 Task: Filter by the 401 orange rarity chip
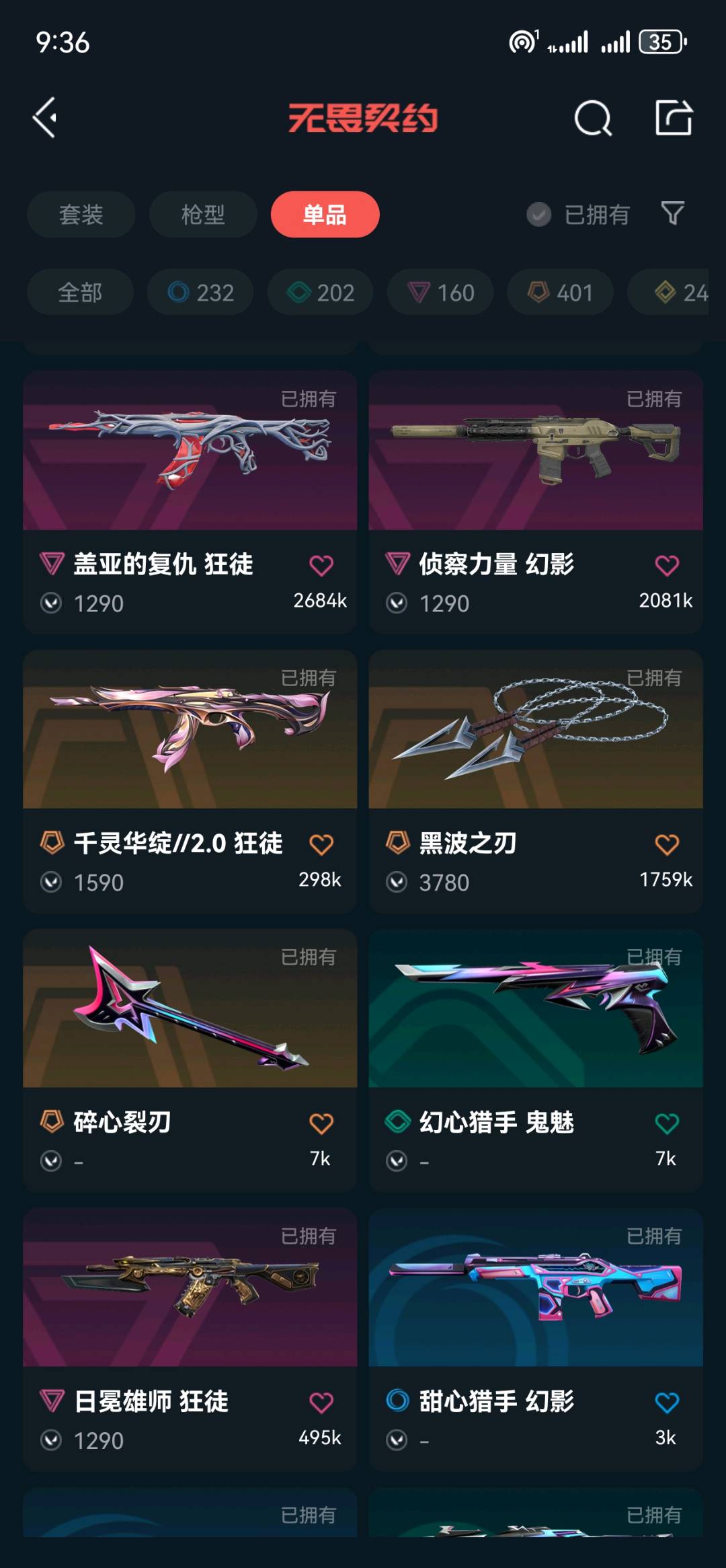click(560, 293)
